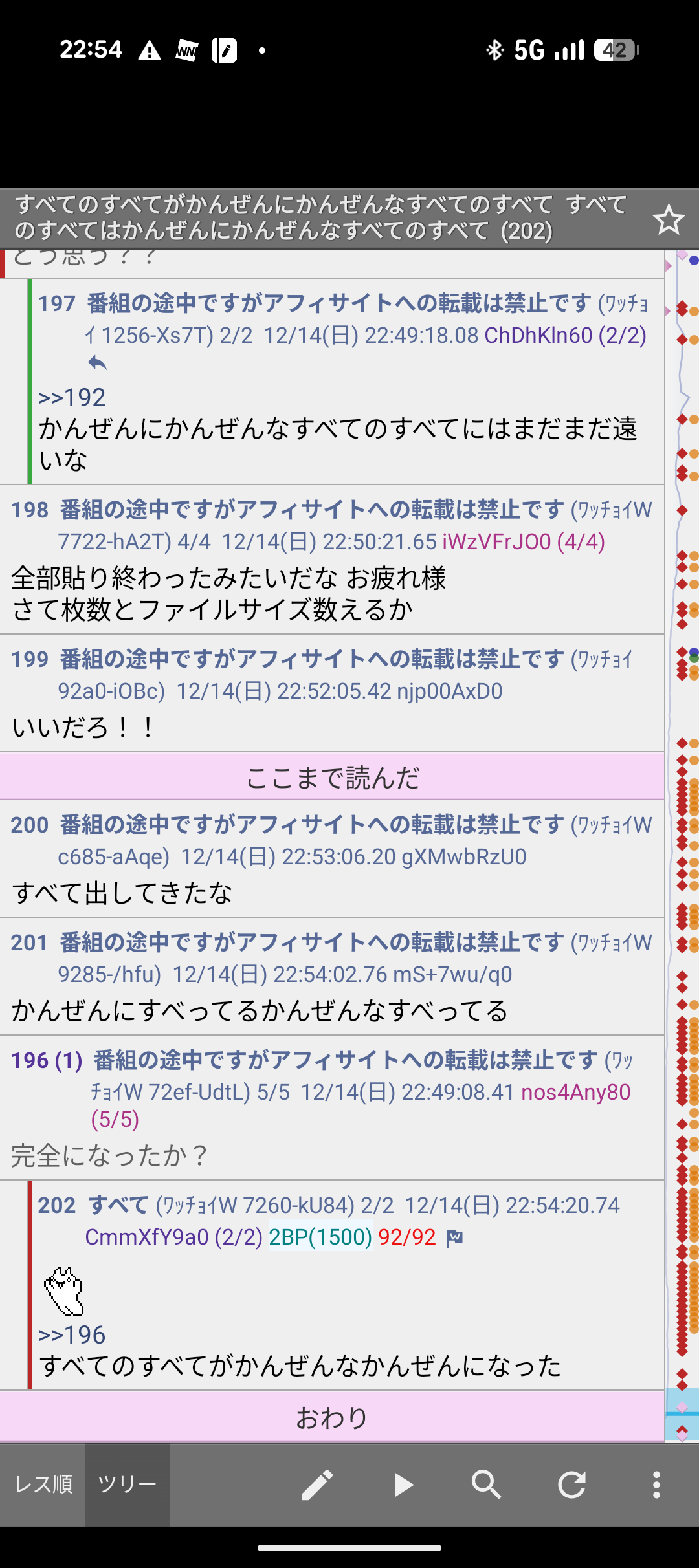The height and width of the screenshot is (1568, 699).
Task: Switch to ツリー view
Action: [x=127, y=1485]
